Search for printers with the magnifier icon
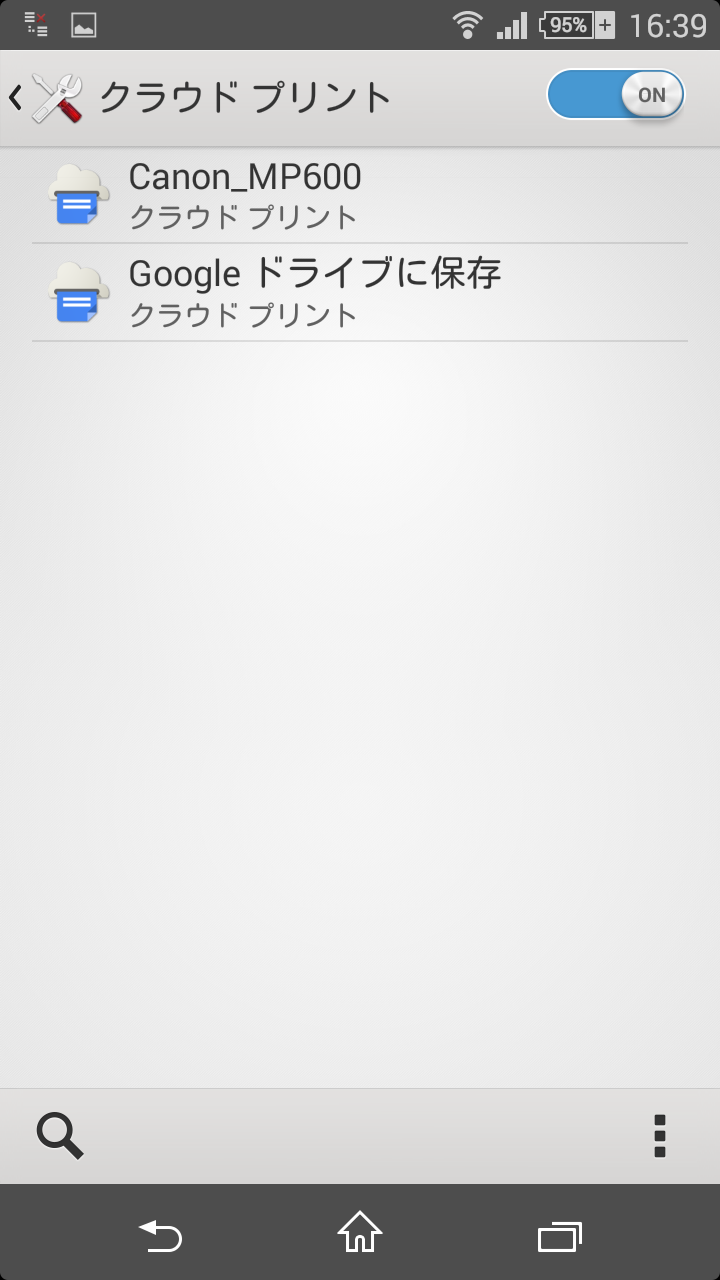Image resolution: width=720 pixels, height=1280 pixels. tap(60, 1136)
